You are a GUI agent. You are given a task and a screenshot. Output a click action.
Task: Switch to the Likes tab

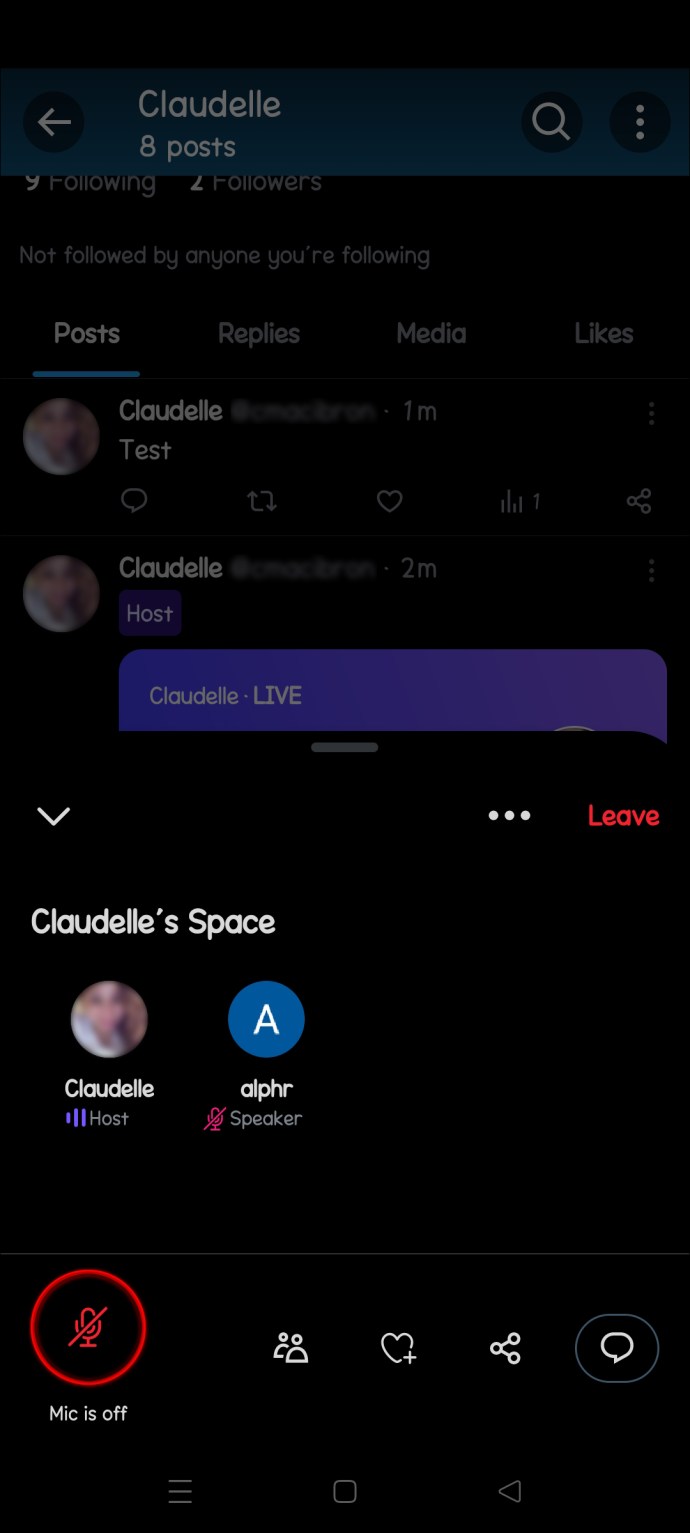tap(603, 334)
